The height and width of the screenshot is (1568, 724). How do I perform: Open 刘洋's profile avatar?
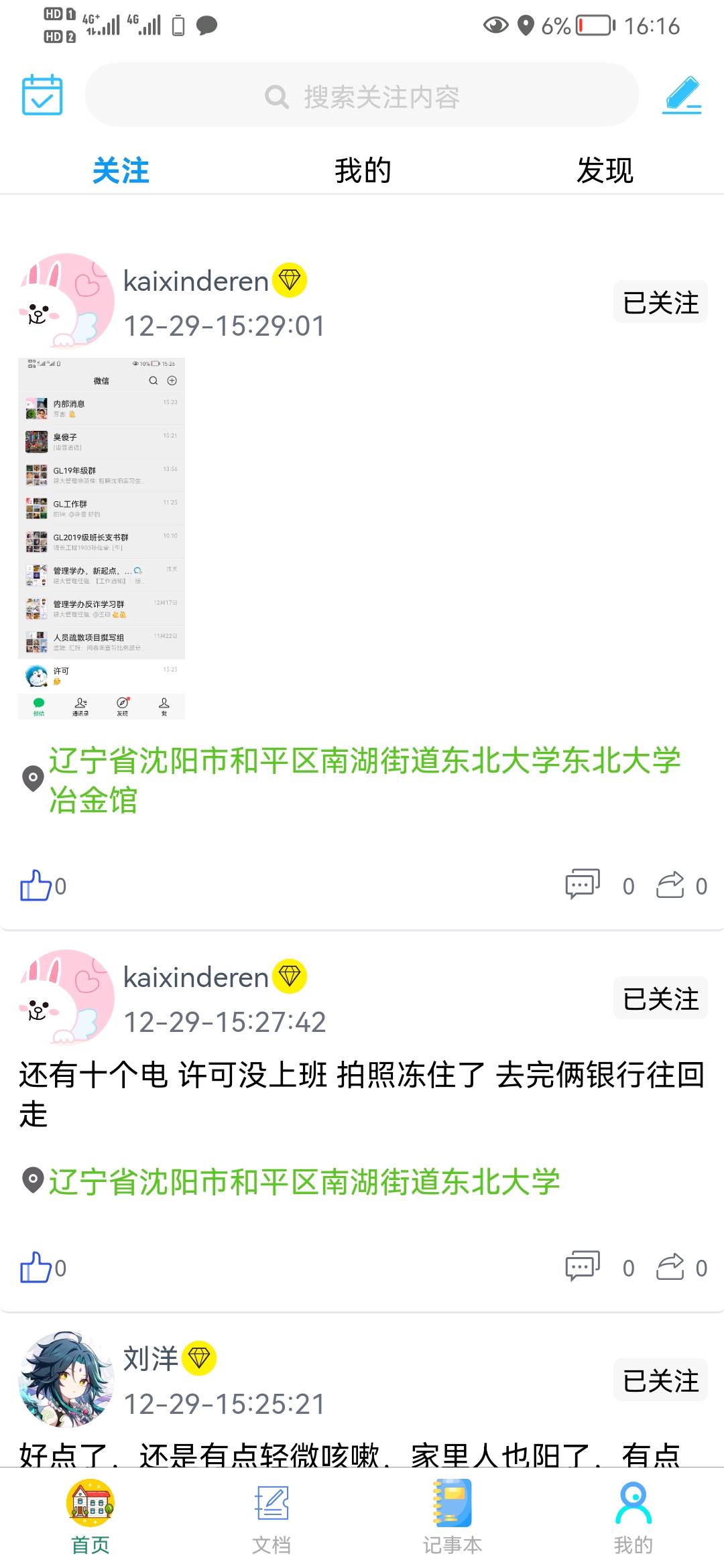[67, 1379]
